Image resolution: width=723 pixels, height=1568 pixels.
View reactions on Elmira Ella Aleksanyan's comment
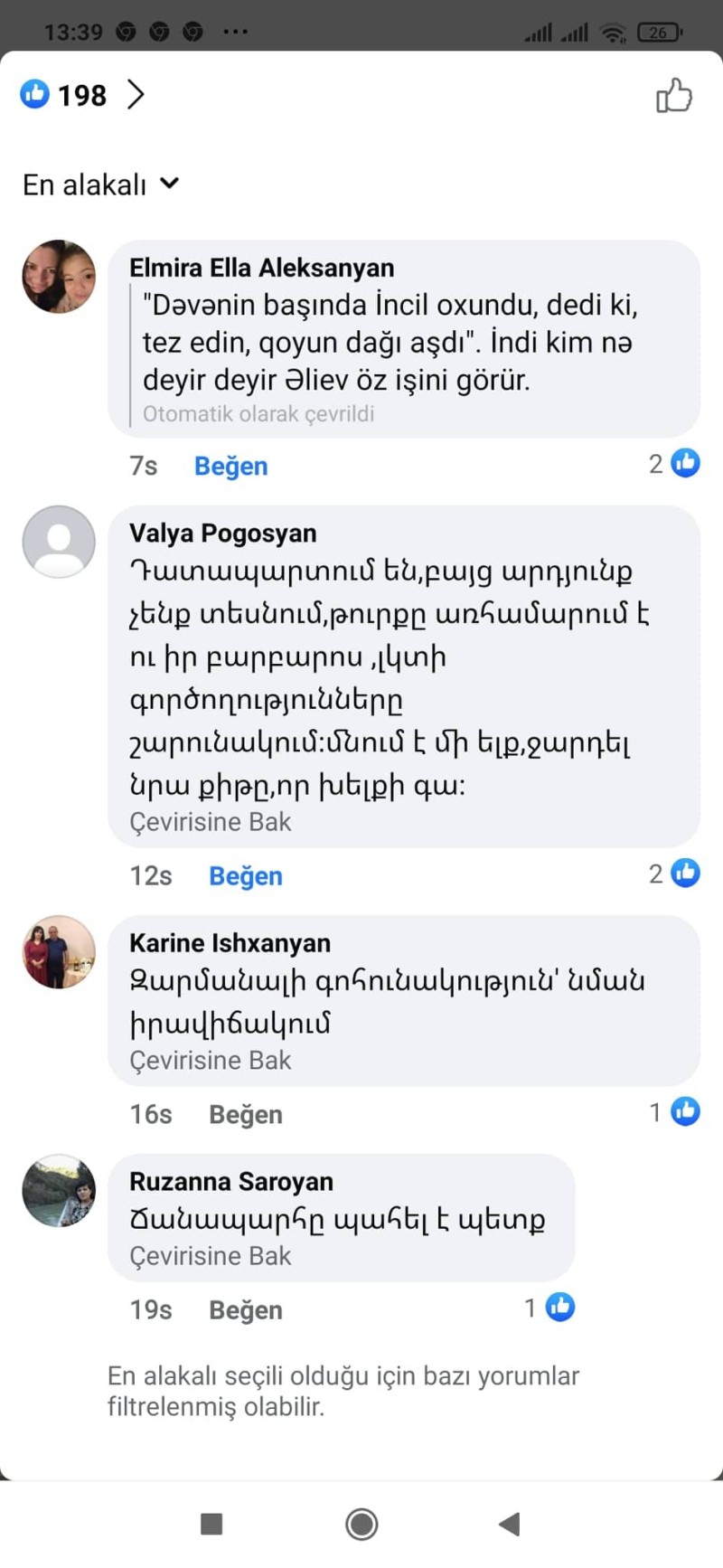click(674, 464)
